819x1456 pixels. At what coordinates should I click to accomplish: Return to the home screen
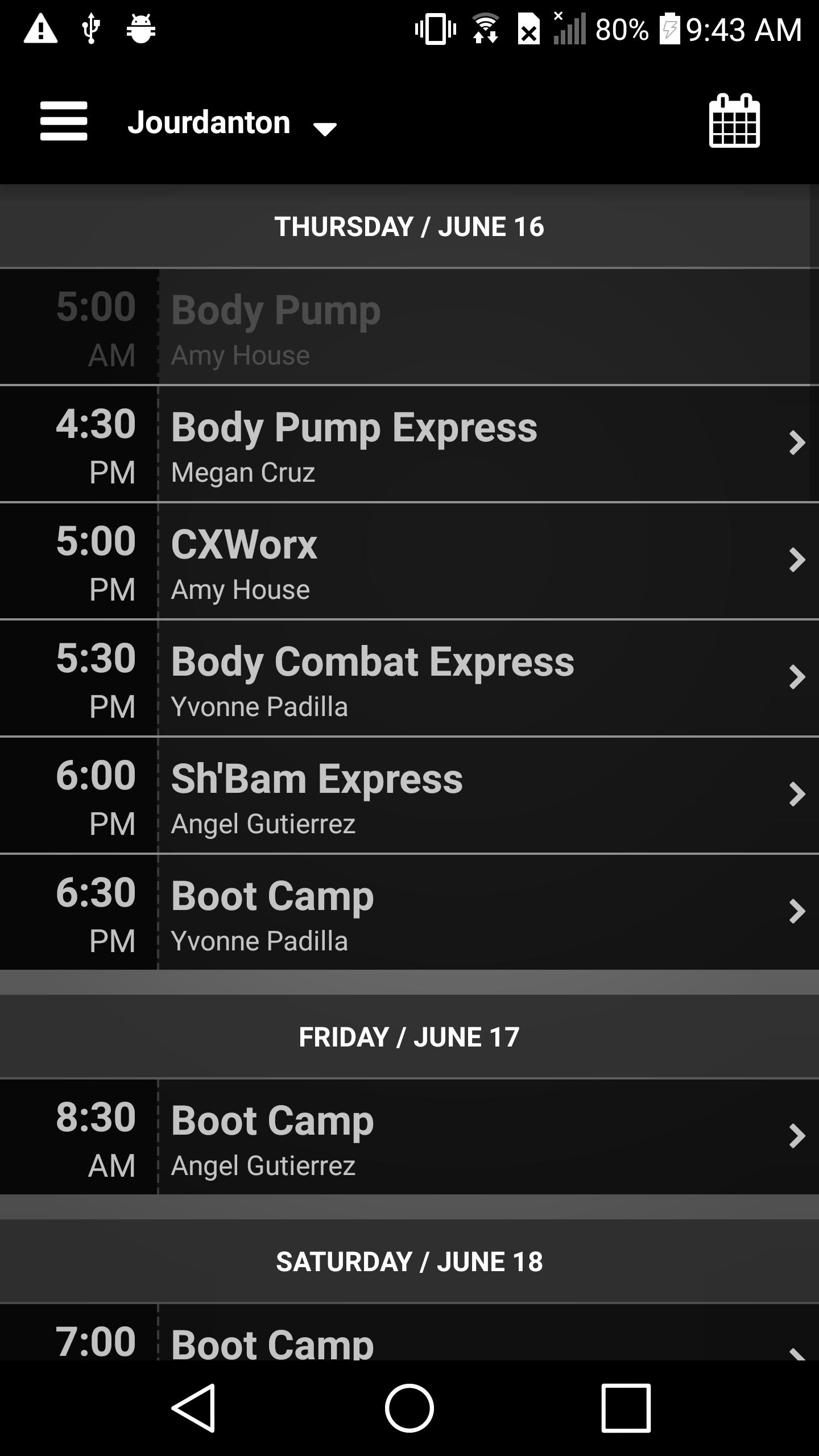click(x=409, y=1408)
